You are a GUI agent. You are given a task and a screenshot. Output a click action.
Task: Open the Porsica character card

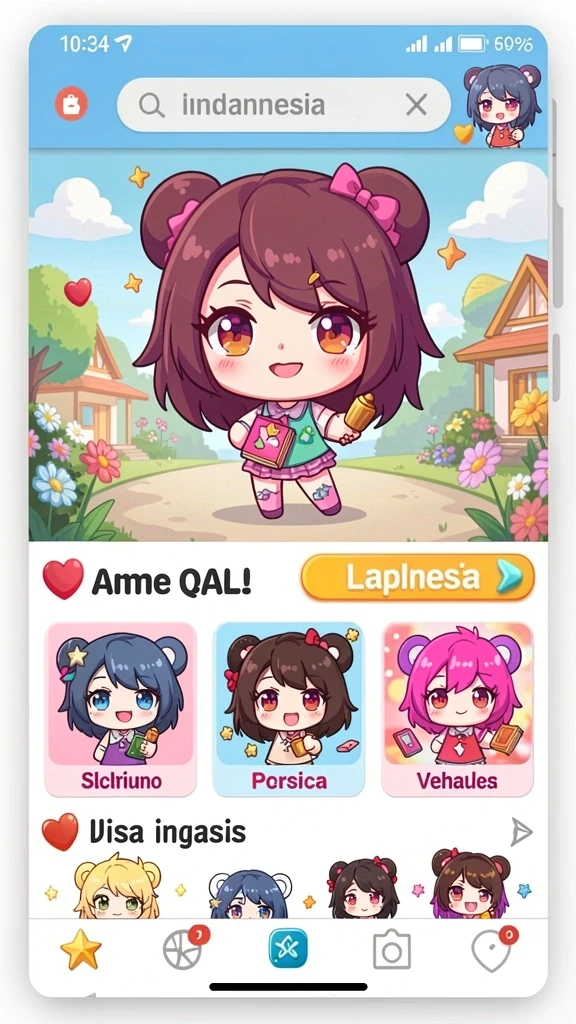tap(289, 709)
